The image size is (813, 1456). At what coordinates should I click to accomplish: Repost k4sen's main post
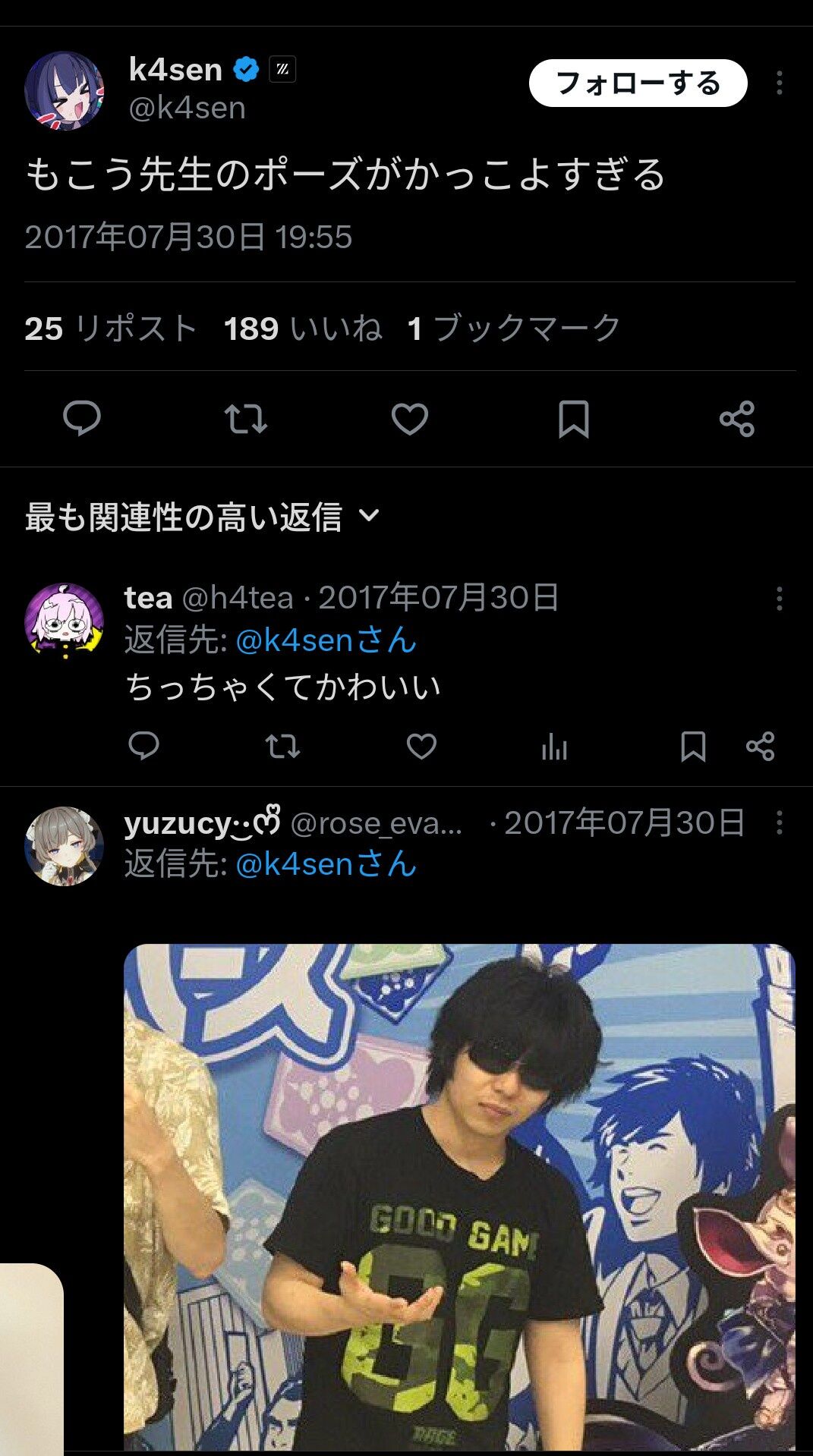pos(246,419)
